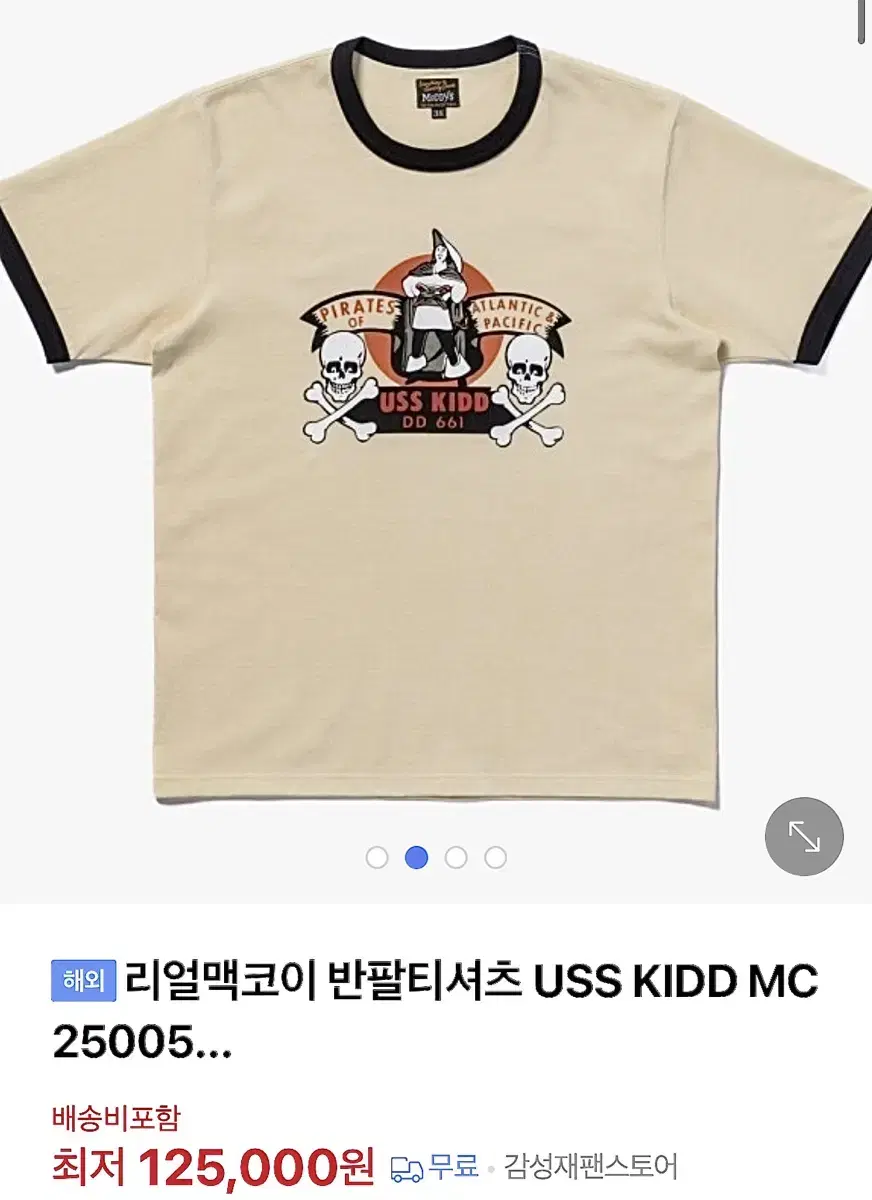Click the active second carousel indicator
Screen dimensions: 872x1200
coord(416,857)
